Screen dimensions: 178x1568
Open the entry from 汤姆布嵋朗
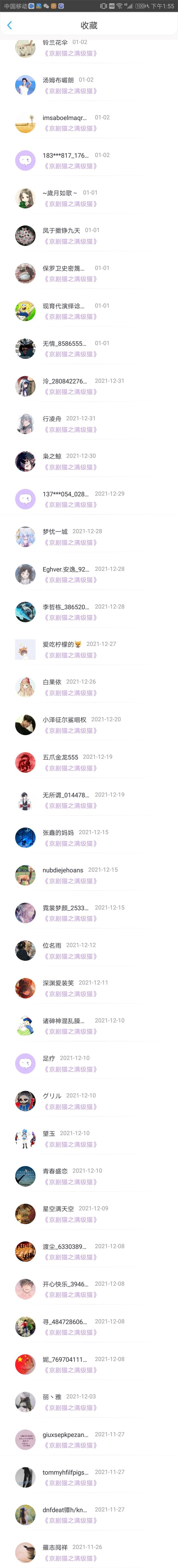89,85
